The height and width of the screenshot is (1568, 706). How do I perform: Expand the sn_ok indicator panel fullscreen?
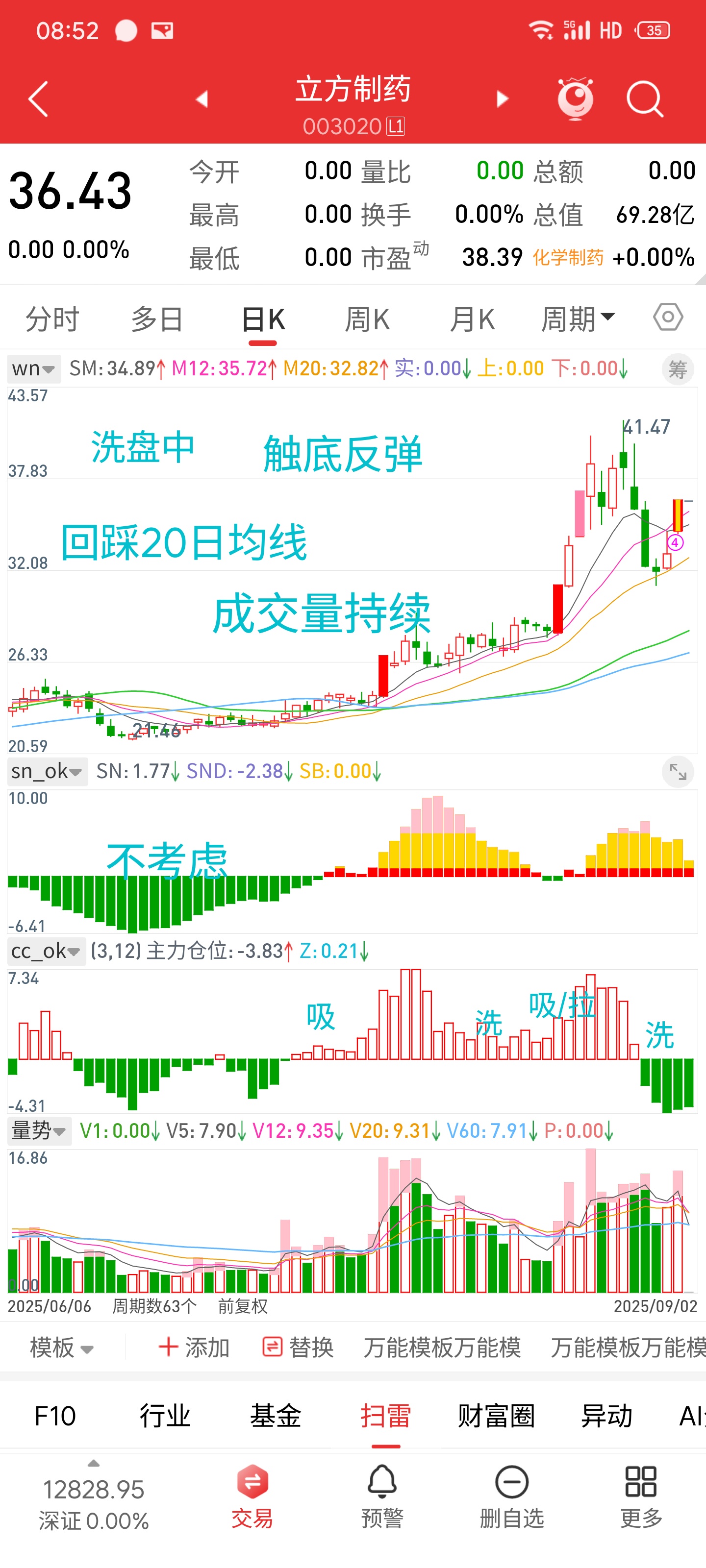tap(678, 772)
